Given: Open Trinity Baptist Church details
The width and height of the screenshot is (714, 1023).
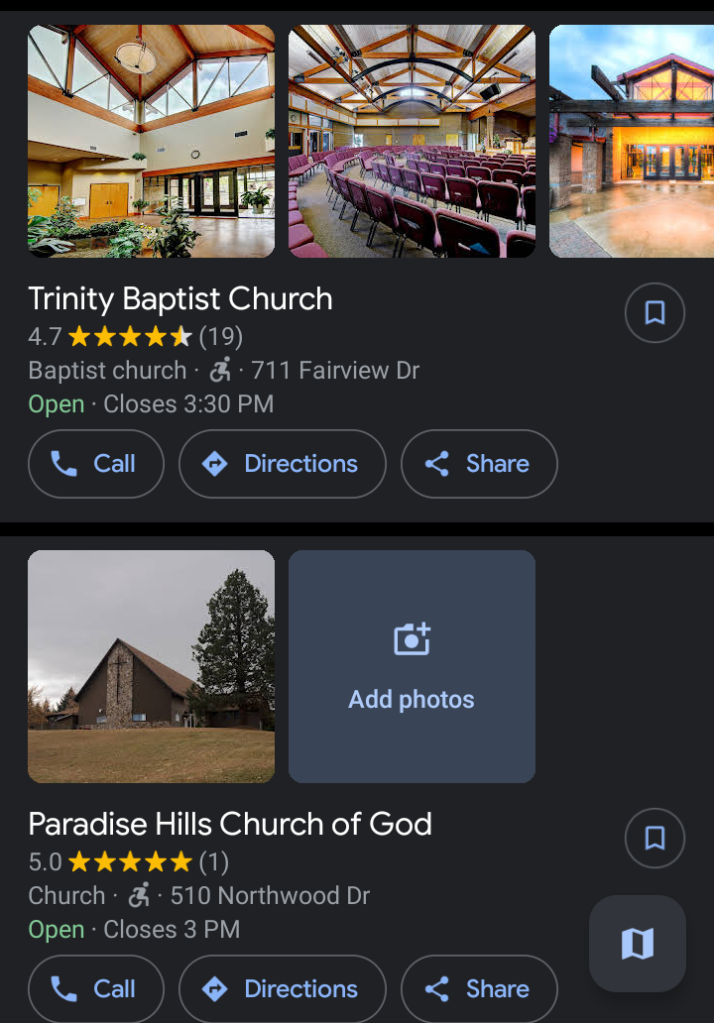Looking at the screenshot, I should (x=180, y=299).
